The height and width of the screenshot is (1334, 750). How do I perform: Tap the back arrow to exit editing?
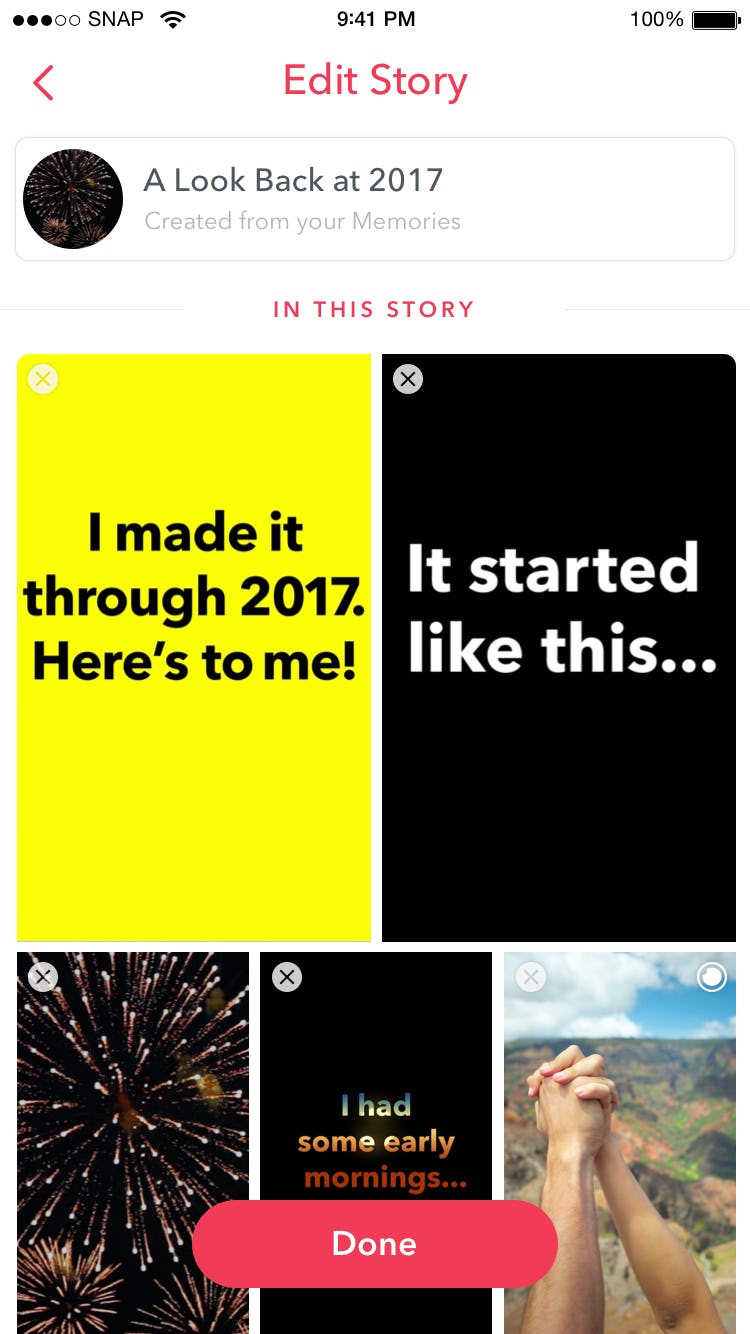pyautogui.click(x=43, y=82)
